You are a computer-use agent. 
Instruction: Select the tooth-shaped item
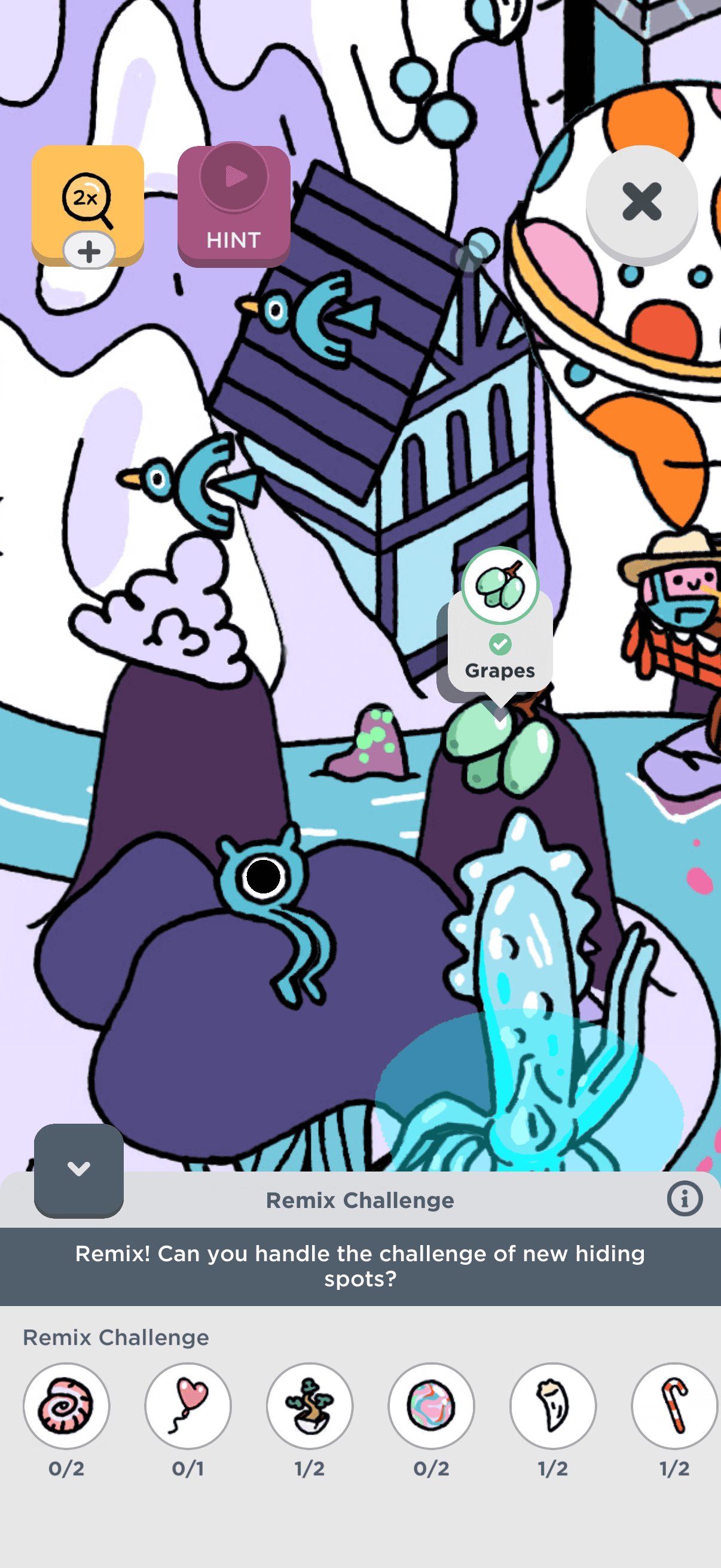[553, 1406]
